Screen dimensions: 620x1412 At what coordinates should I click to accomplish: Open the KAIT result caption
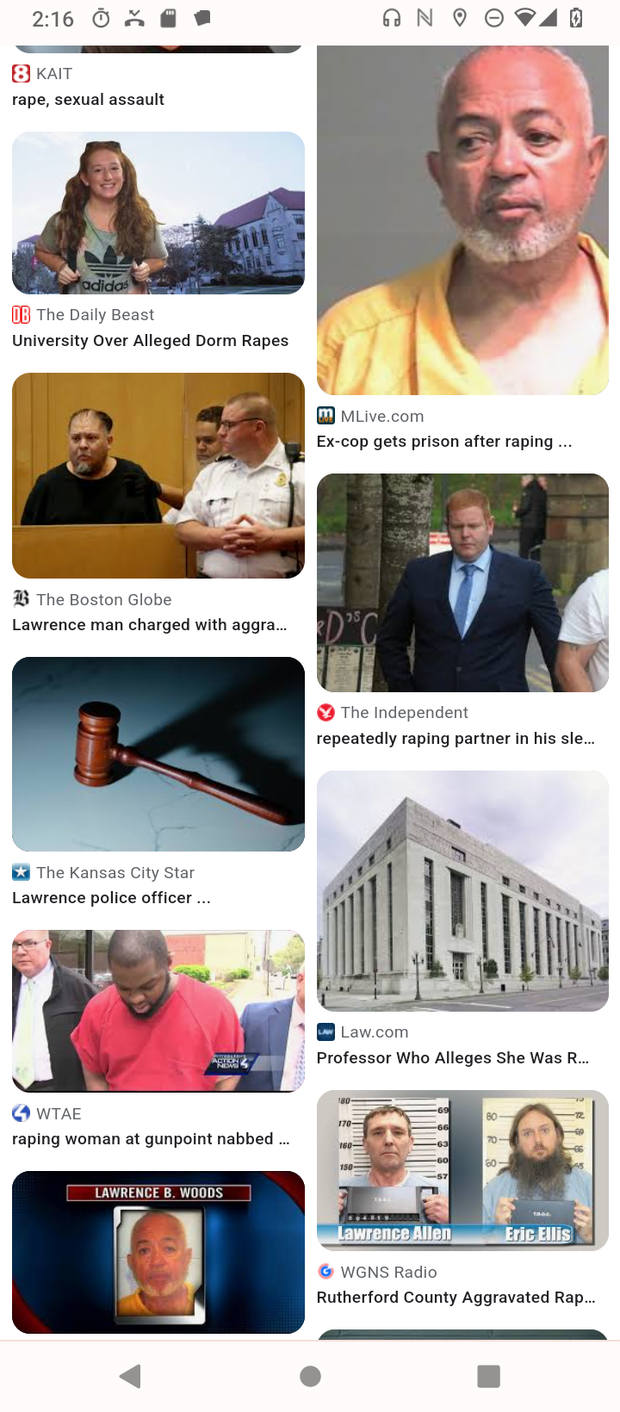click(x=88, y=99)
